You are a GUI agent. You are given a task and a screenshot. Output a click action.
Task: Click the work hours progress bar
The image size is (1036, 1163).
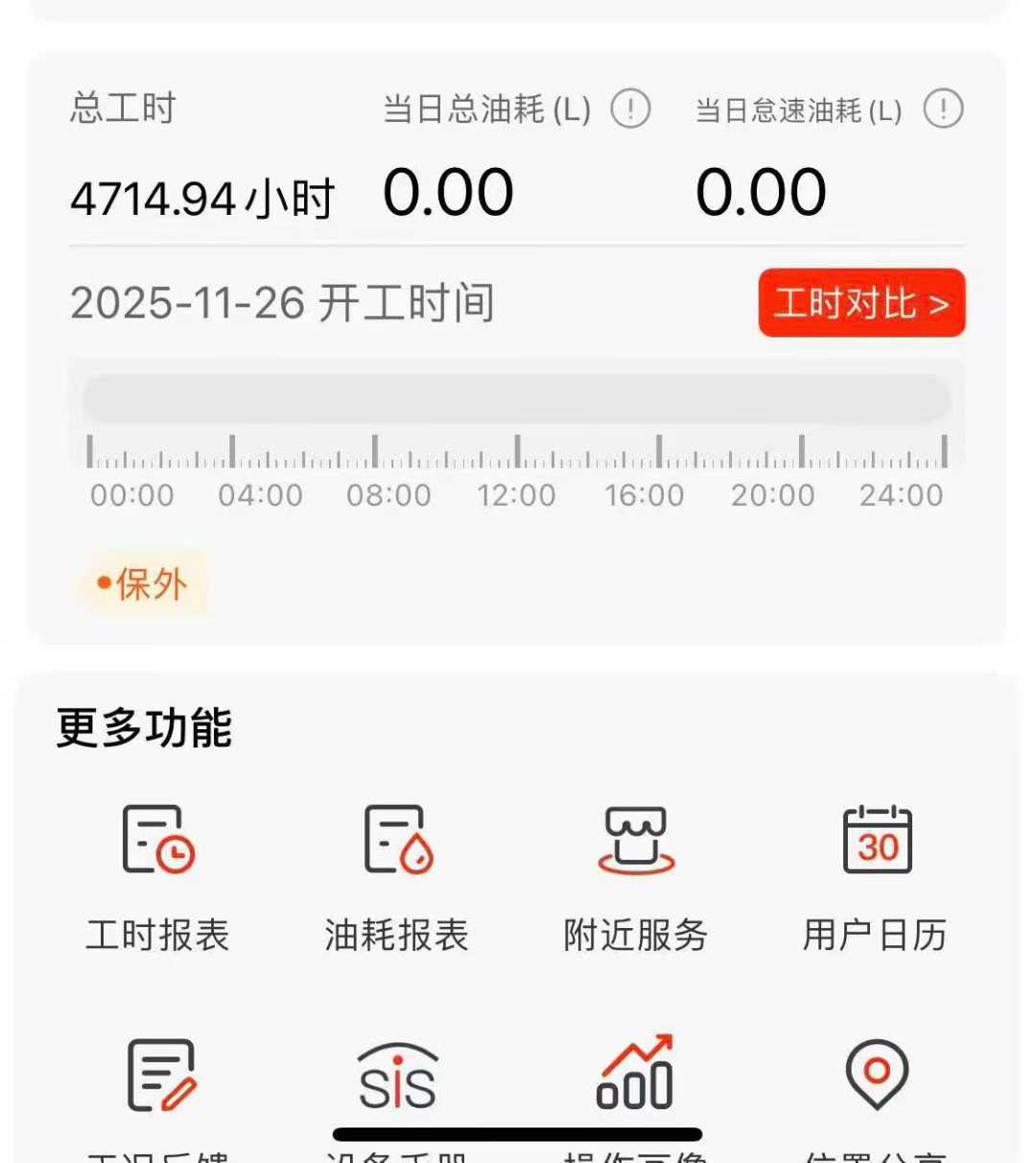(x=518, y=398)
